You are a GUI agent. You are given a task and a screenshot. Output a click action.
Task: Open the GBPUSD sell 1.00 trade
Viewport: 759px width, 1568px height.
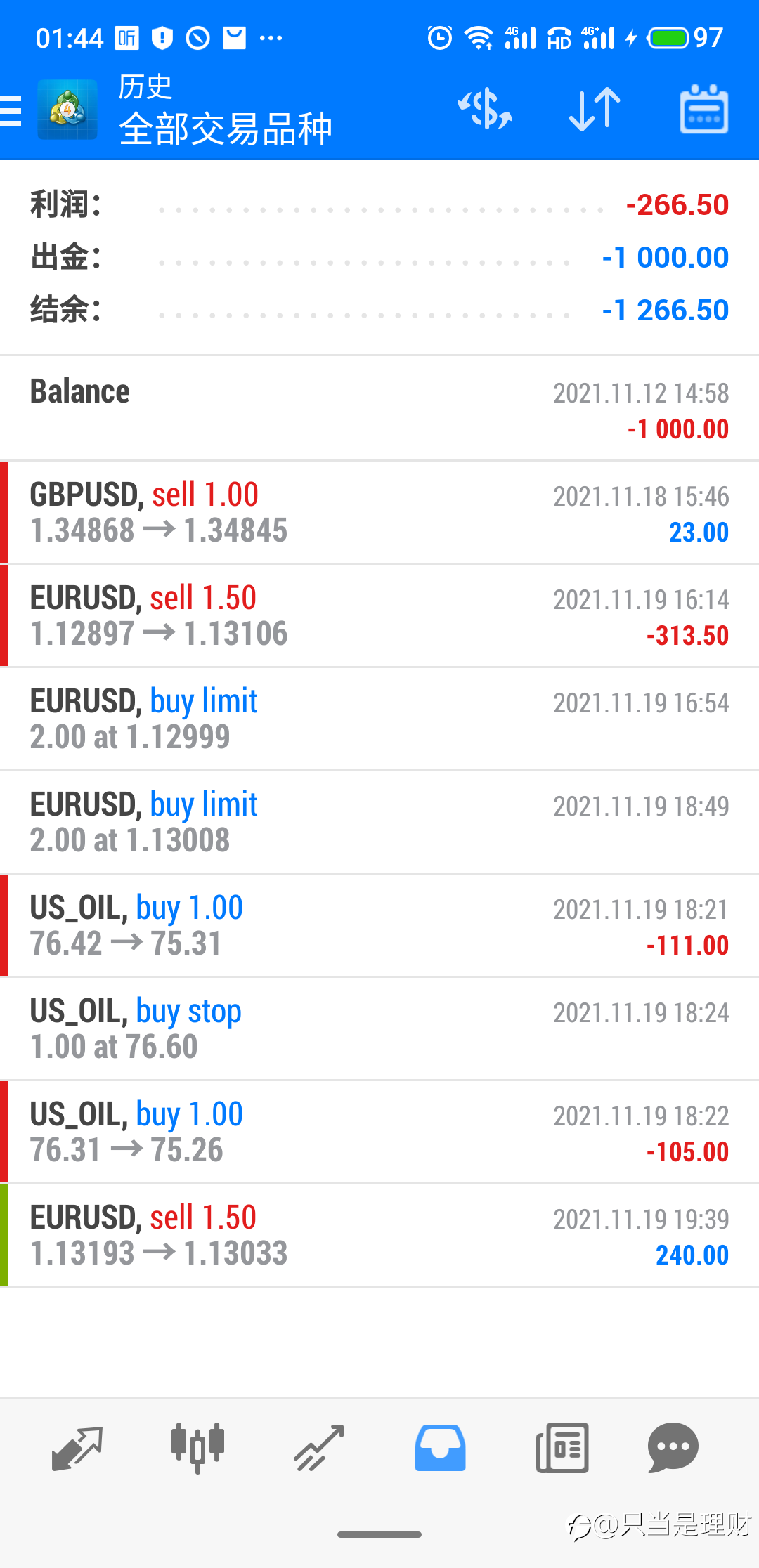click(379, 513)
